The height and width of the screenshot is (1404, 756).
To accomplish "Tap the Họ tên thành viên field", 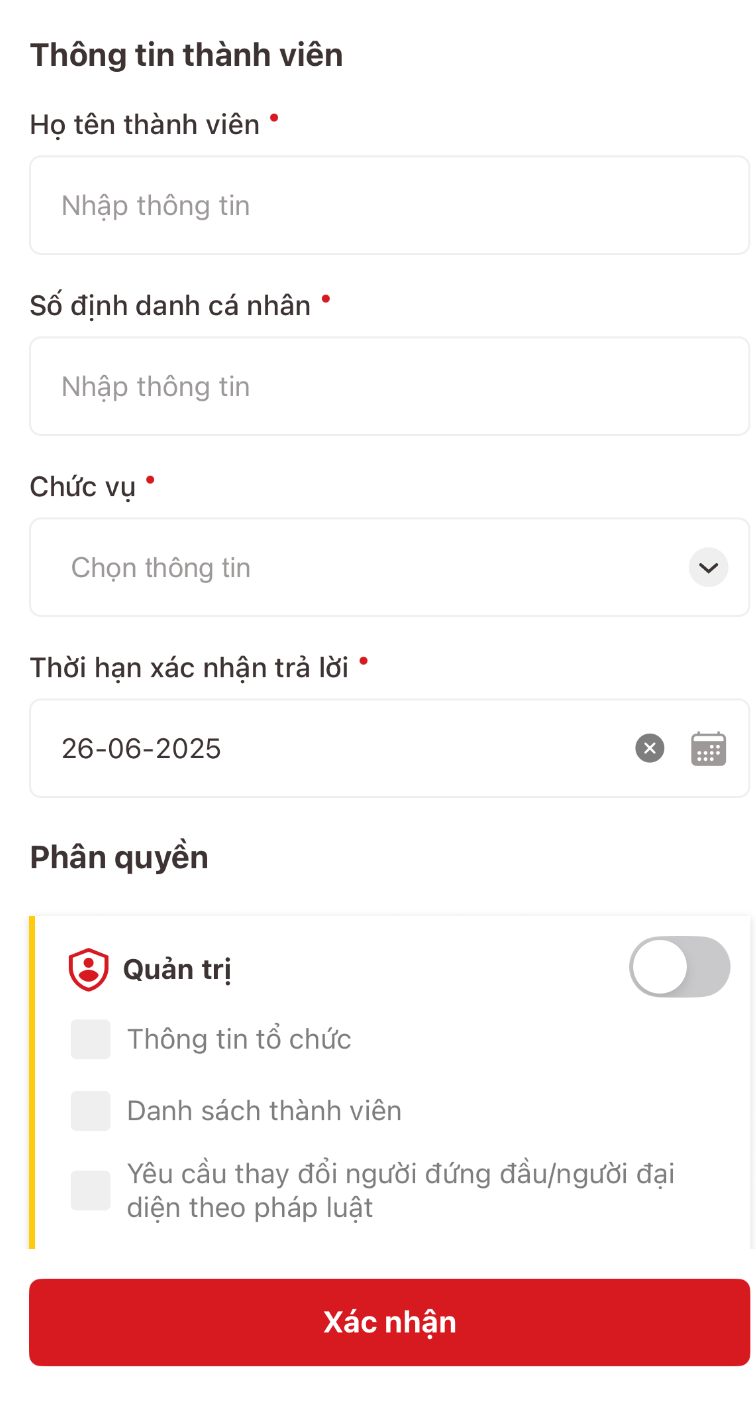I will [x=390, y=205].
